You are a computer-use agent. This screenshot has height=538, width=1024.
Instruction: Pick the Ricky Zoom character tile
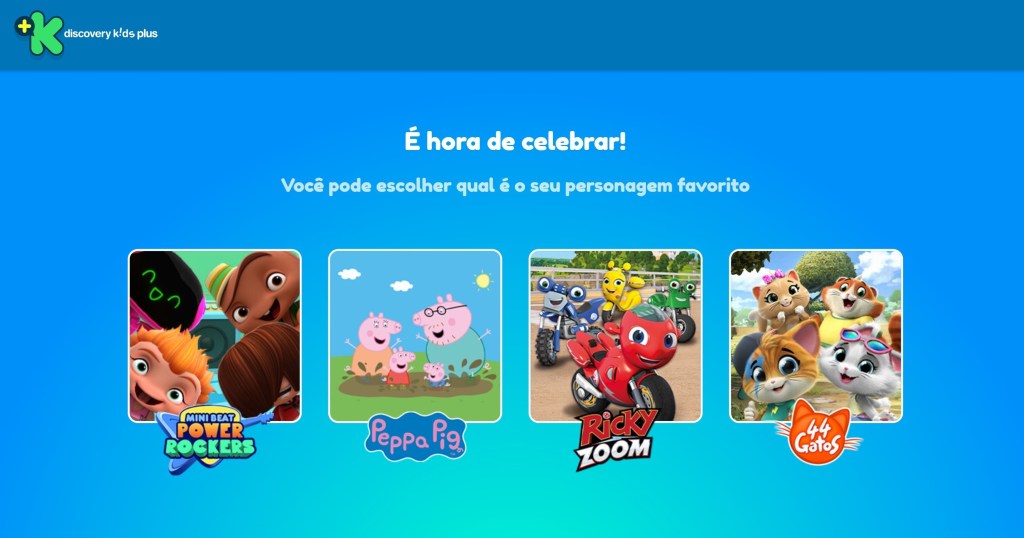point(615,336)
